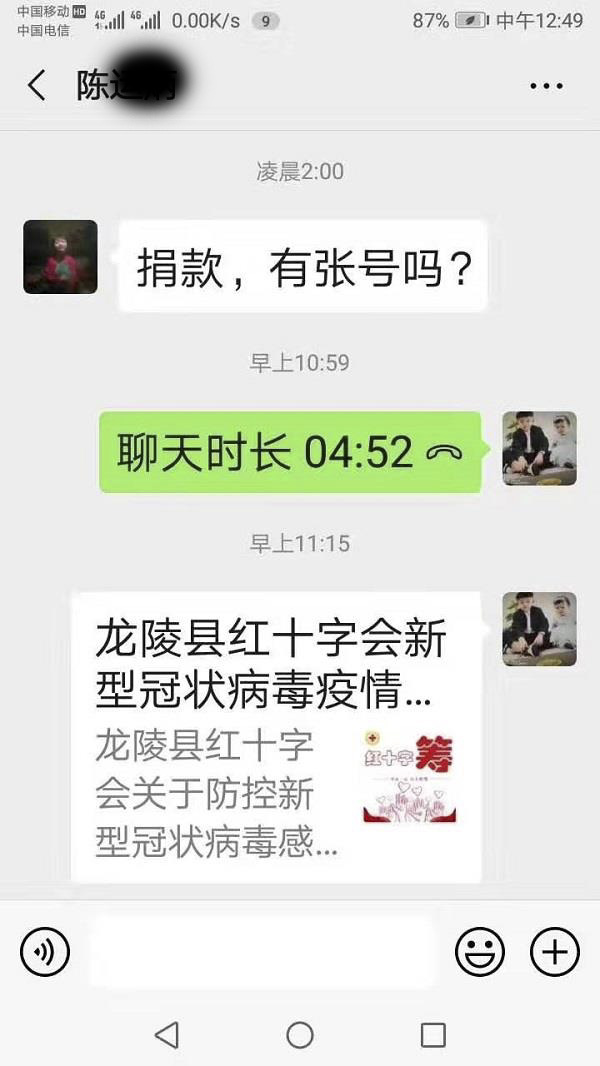
Task: Tap the system home button
Action: point(300,1035)
